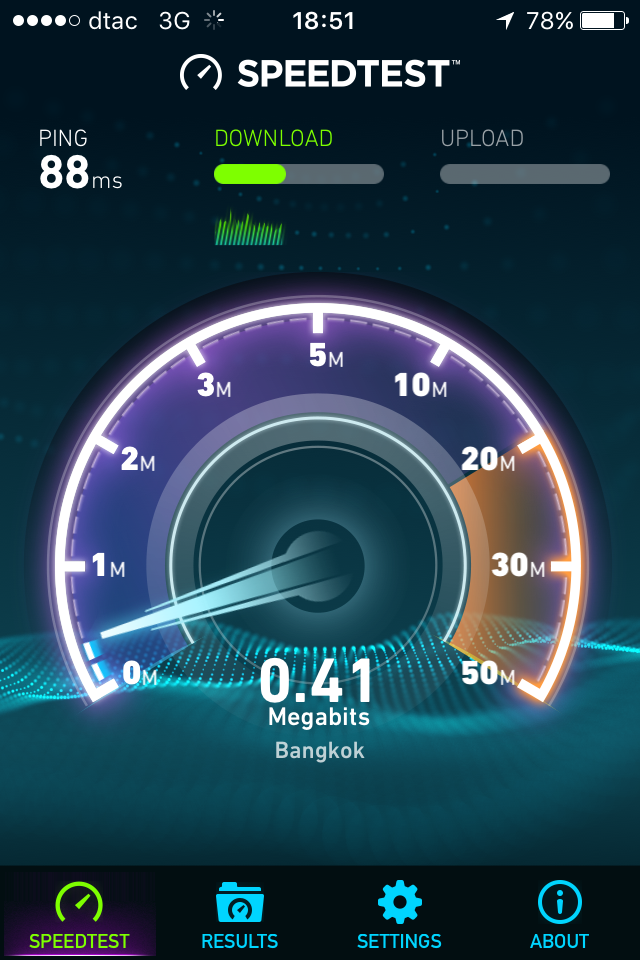Select the Speedtest tab
The height and width of the screenshot is (960, 640).
point(80,914)
